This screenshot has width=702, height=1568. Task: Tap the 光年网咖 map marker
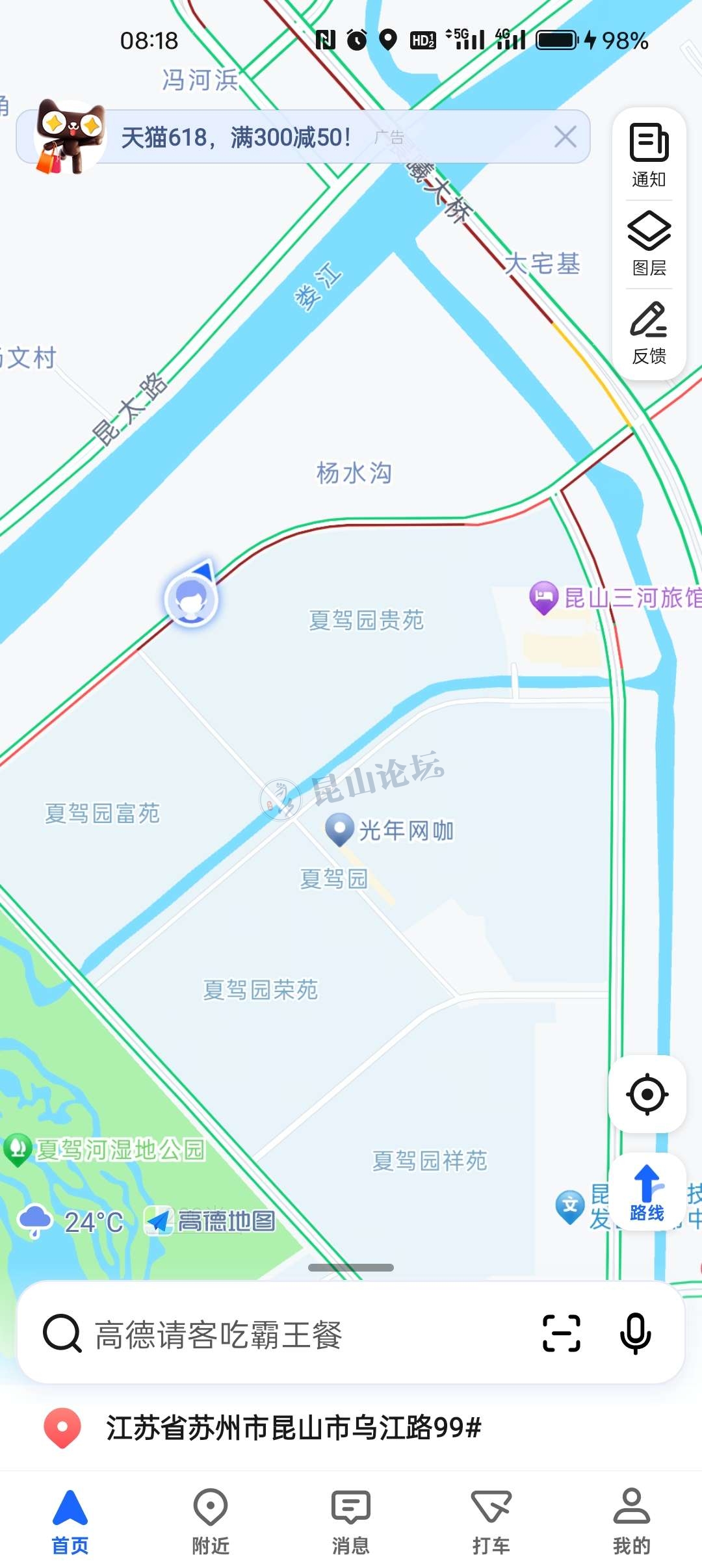pyautogui.click(x=339, y=829)
